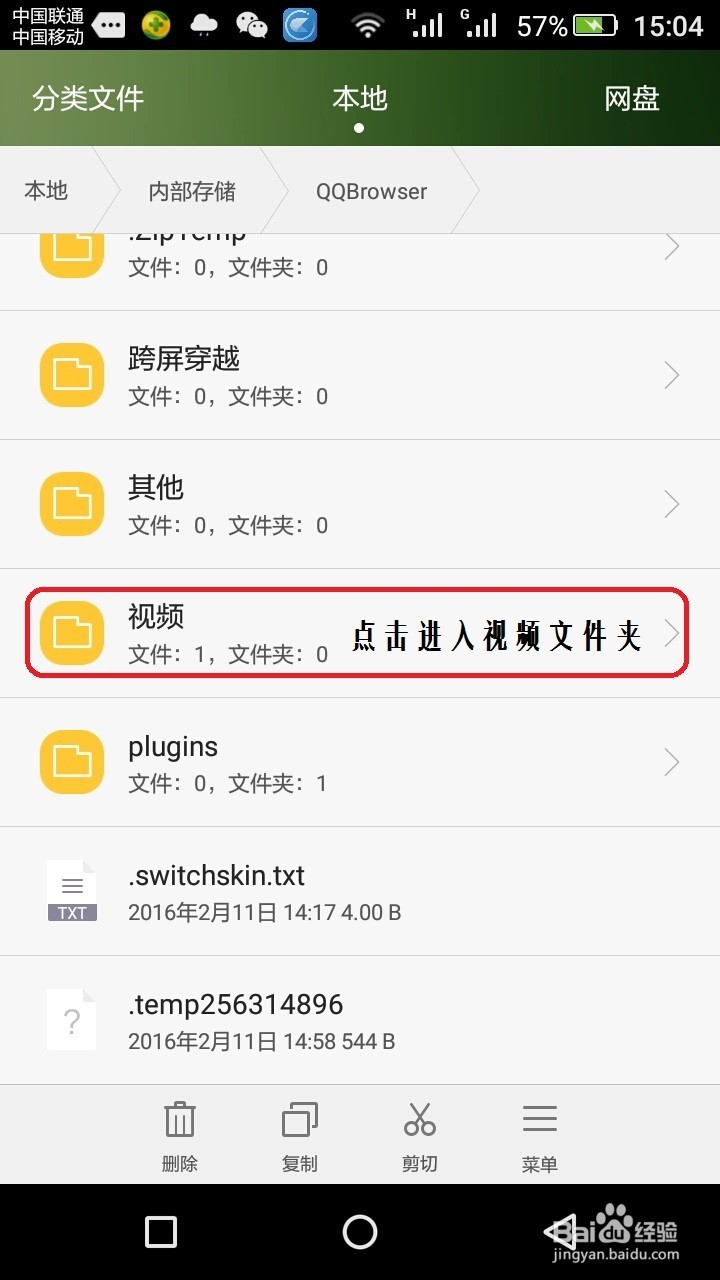Go back to 内部存储 in breadcrumb
The height and width of the screenshot is (1280, 720).
[190, 190]
